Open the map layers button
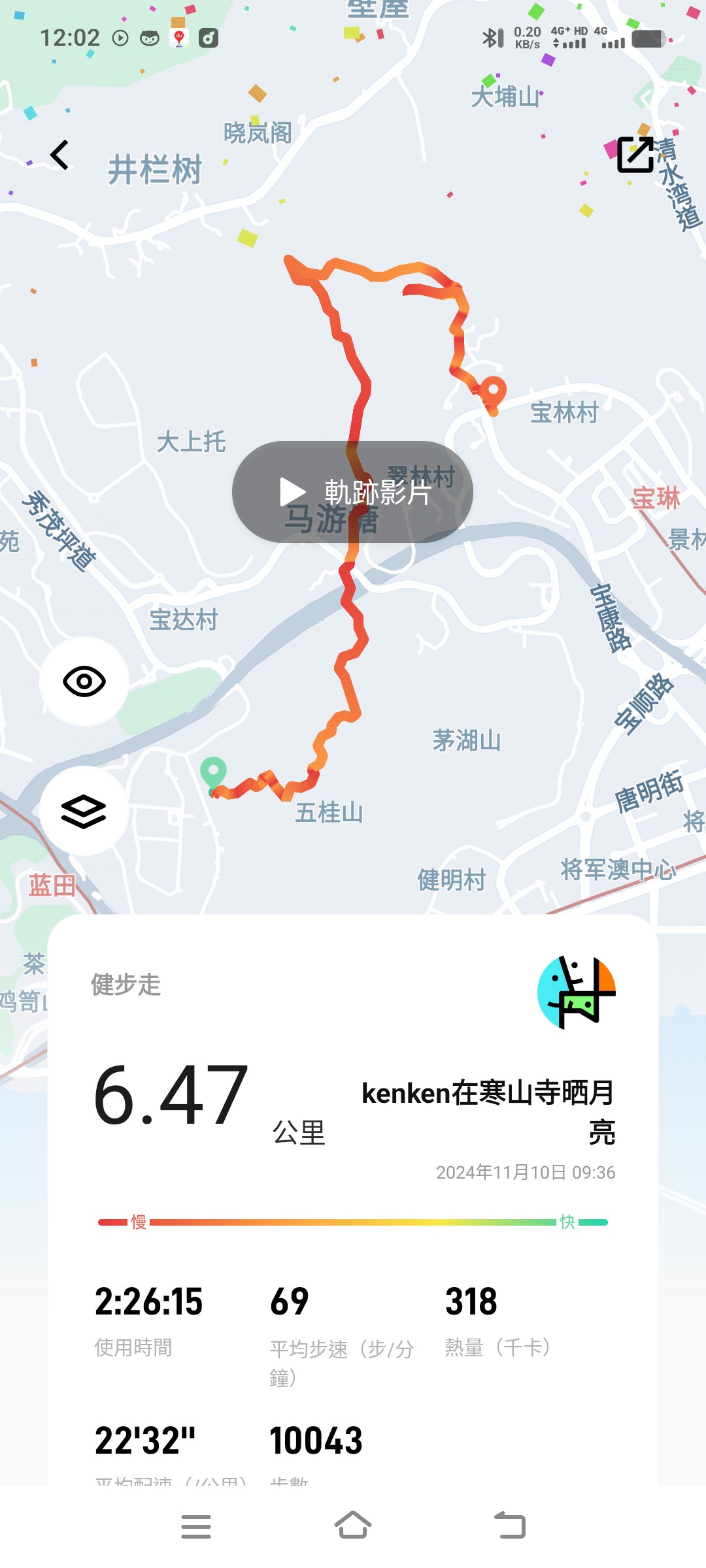Screen dimensions: 706x1568 pyautogui.click(x=84, y=811)
